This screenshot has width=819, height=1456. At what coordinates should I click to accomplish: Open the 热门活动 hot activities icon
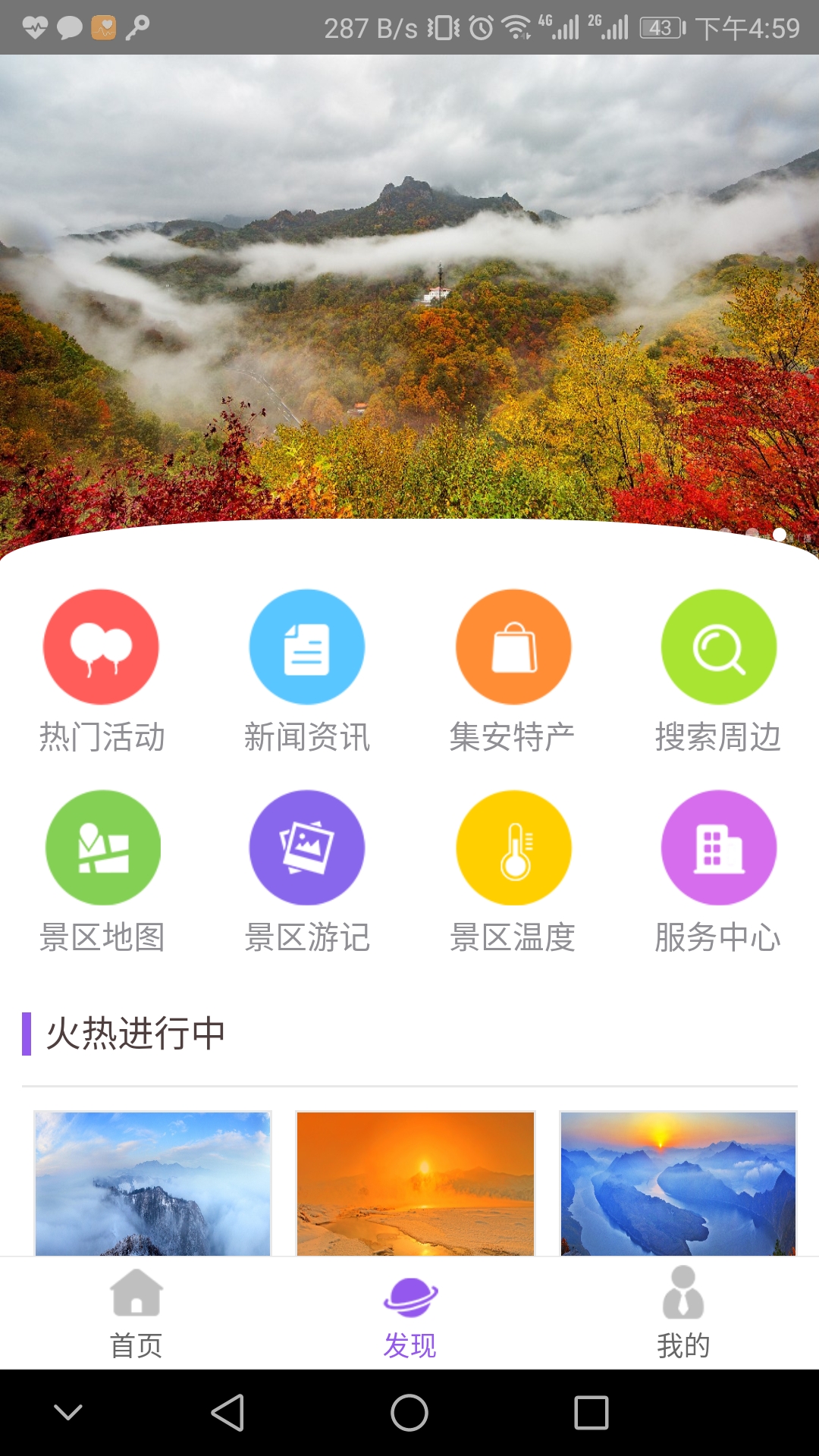pyautogui.click(x=102, y=646)
